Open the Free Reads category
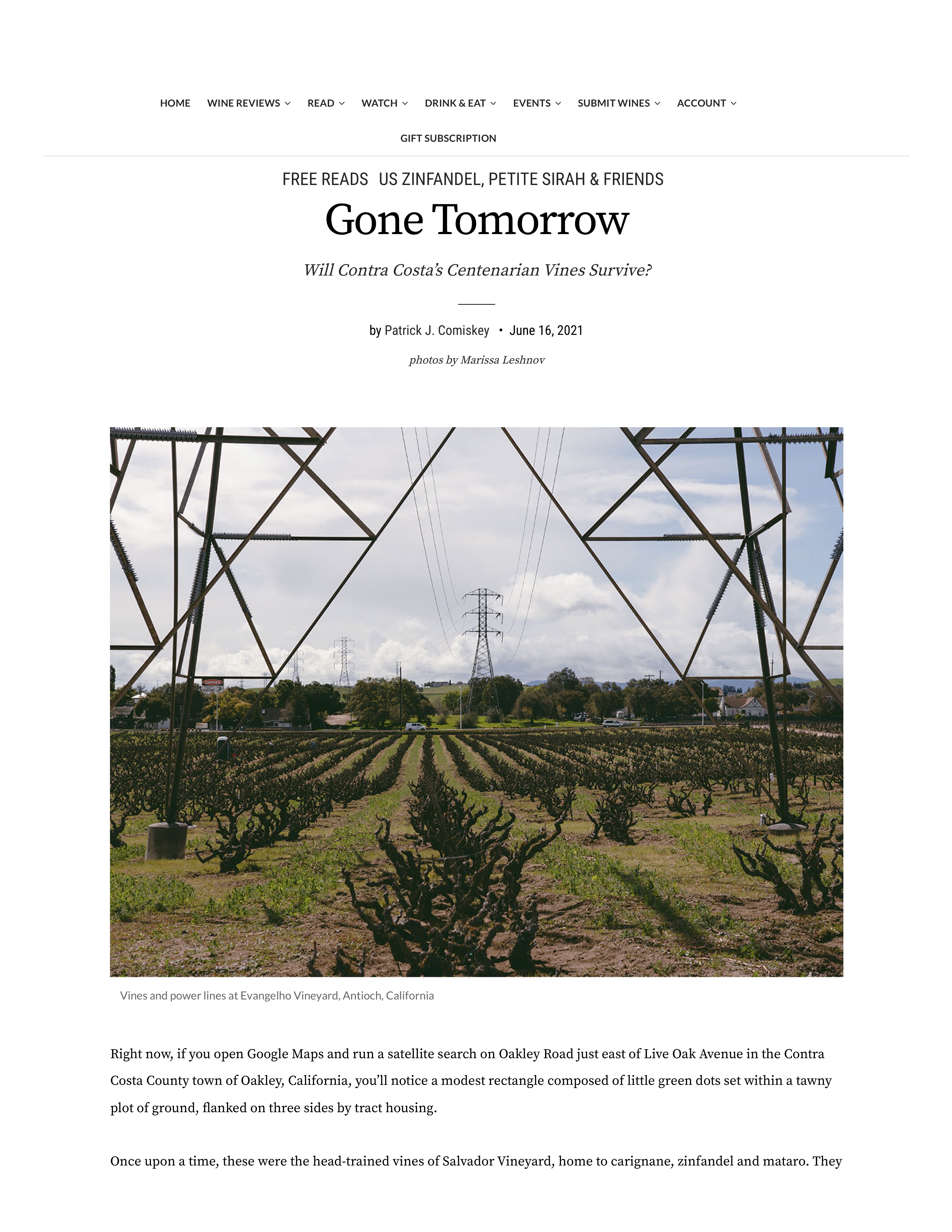Image resolution: width=952 pixels, height=1232 pixels. [325, 179]
